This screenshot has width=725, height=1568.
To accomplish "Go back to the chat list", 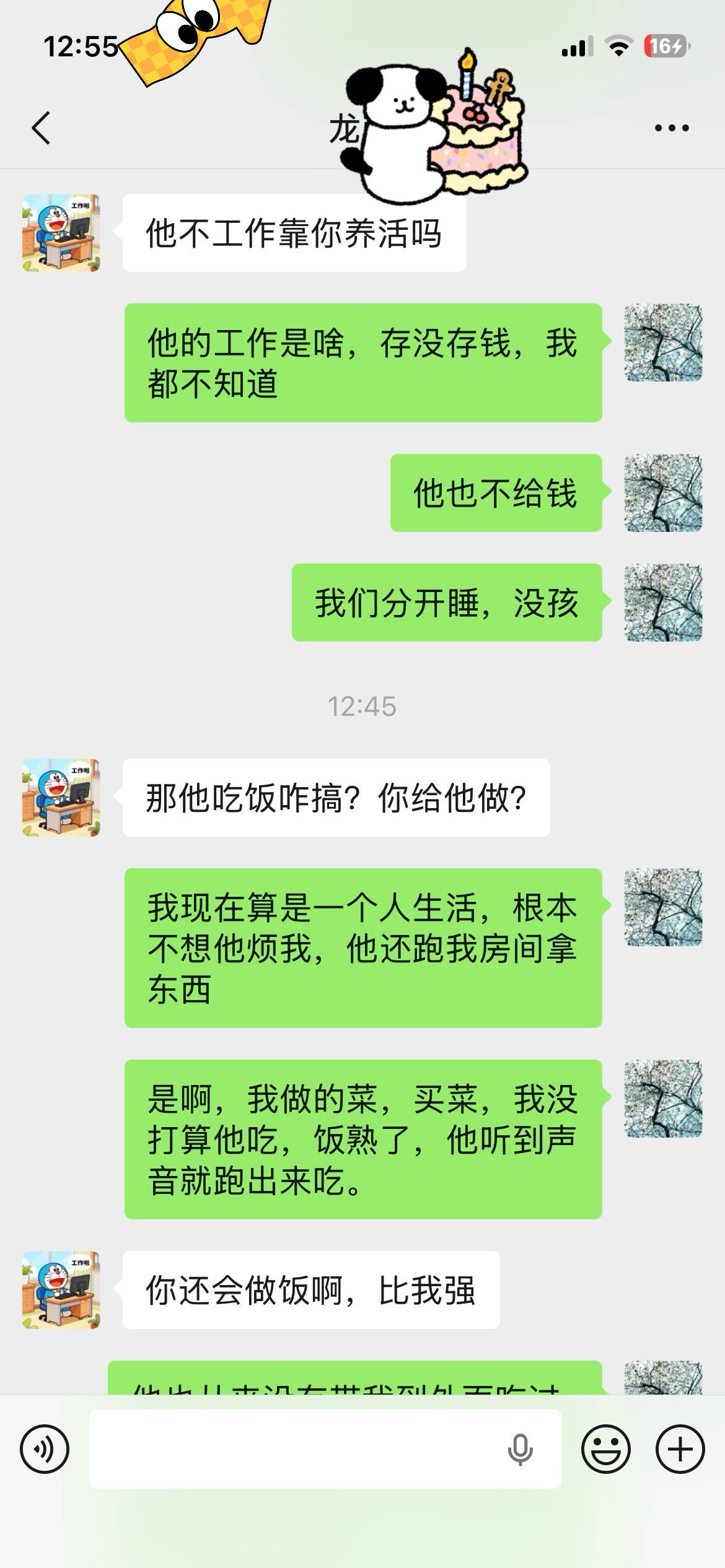I will [41, 128].
